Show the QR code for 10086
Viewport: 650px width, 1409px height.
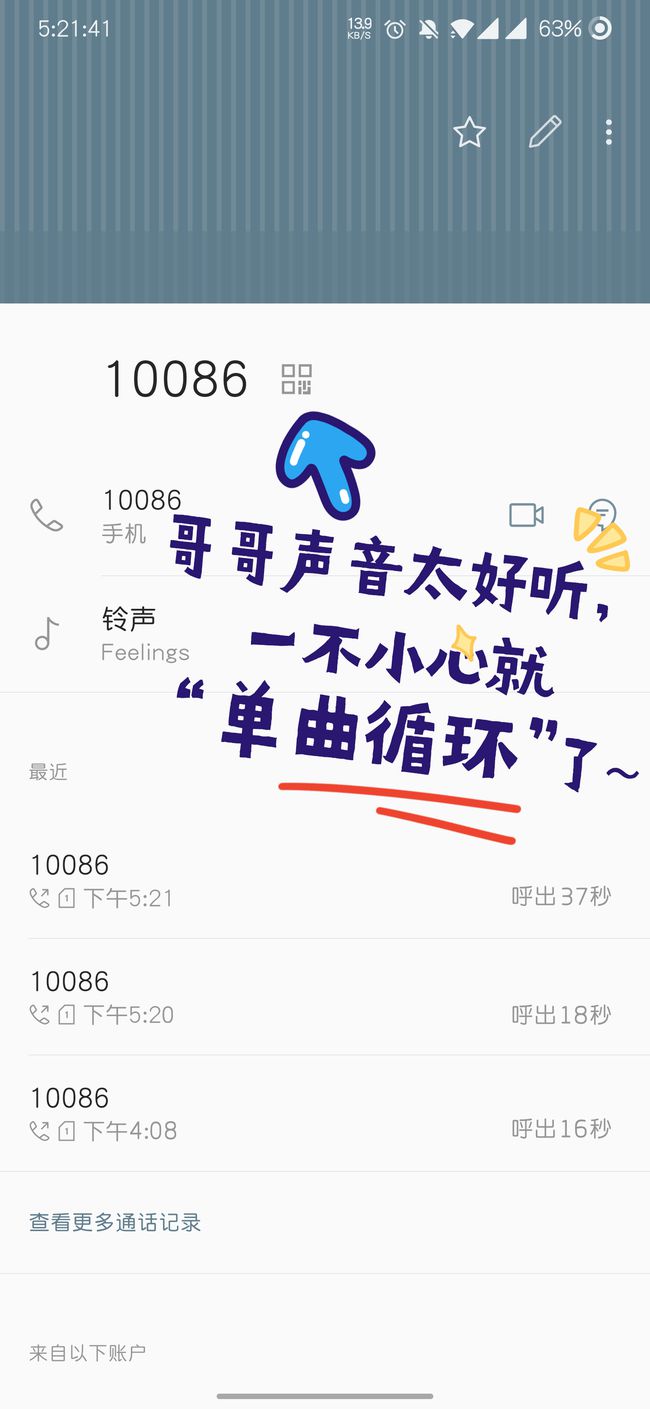pyautogui.click(x=297, y=379)
